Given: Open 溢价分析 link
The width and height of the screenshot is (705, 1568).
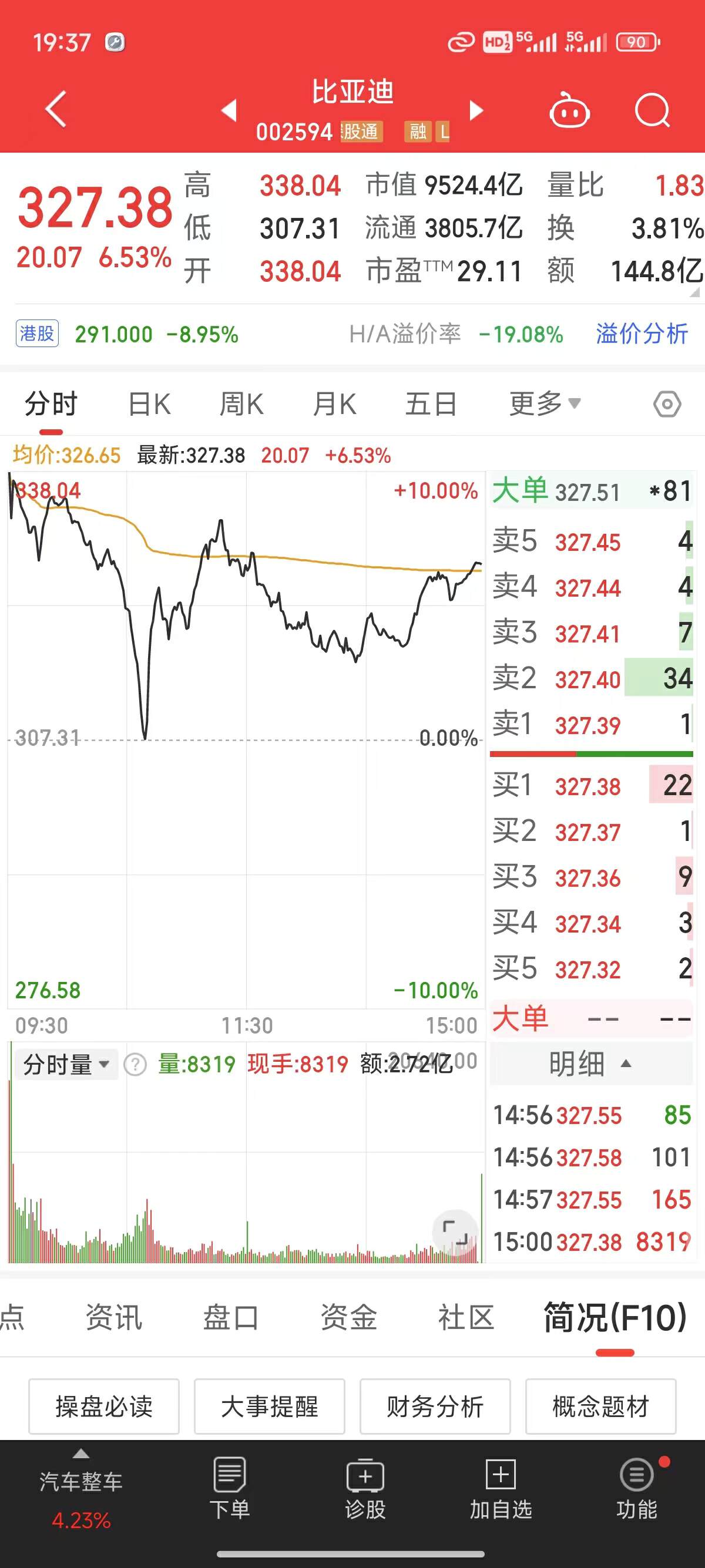Looking at the screenshot, I should pos(642,334).
